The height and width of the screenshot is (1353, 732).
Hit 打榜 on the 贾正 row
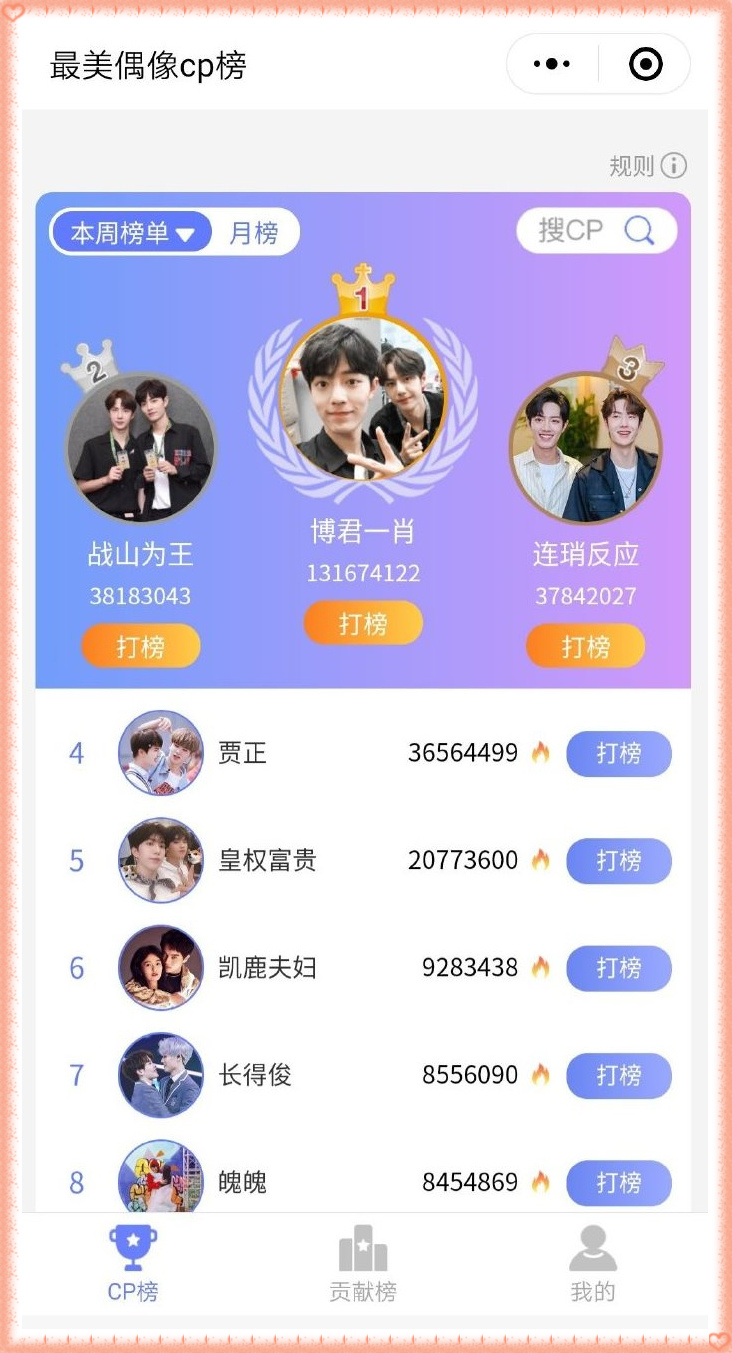pos(618,753)
